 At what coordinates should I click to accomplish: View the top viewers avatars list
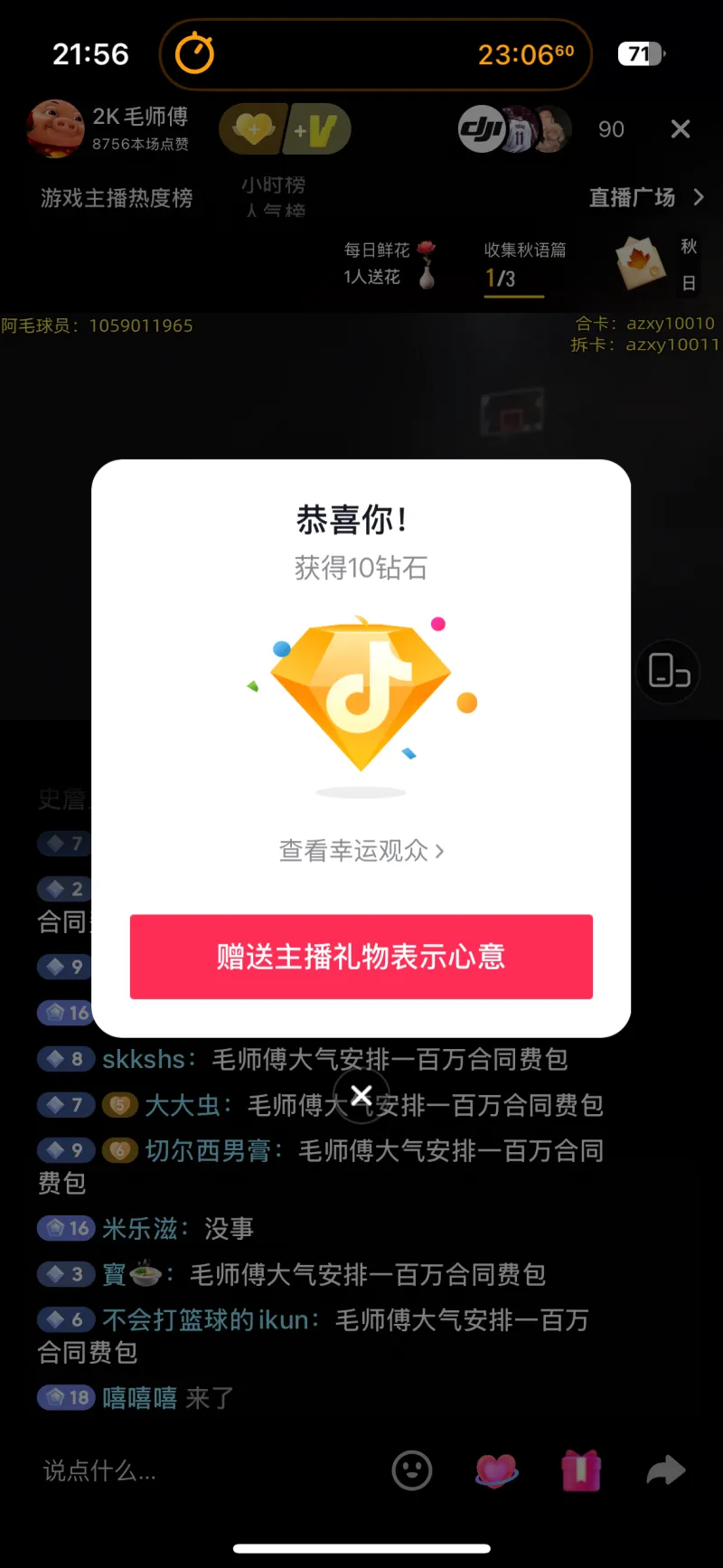[x=515, y=129]
